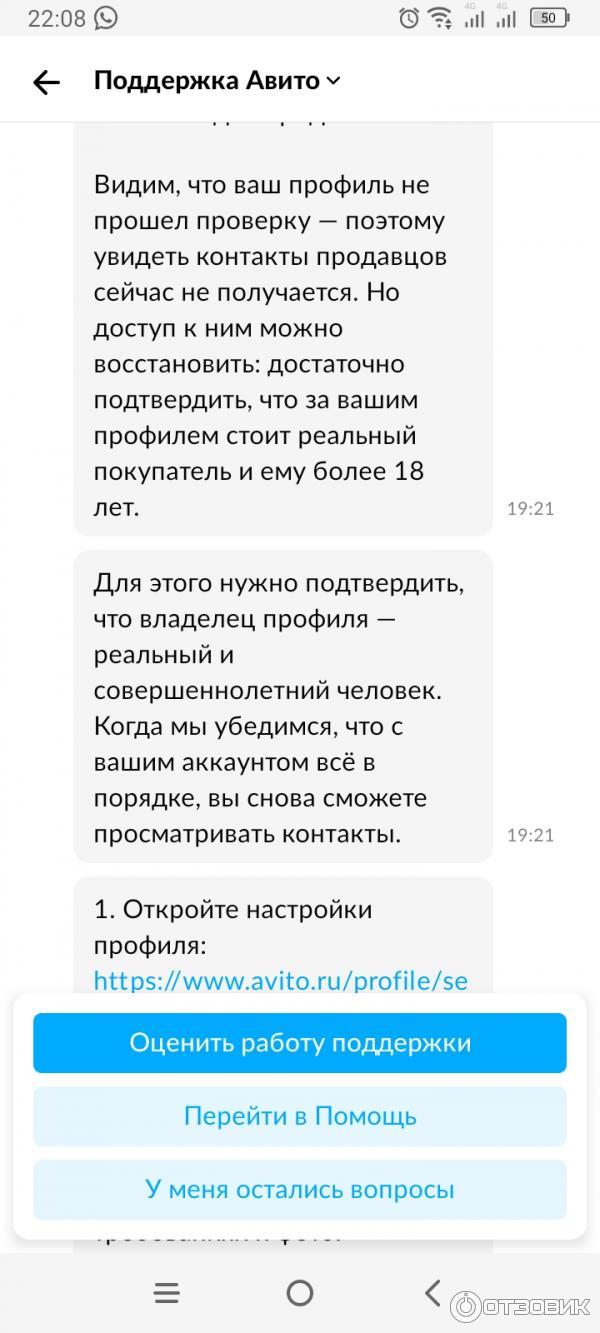Go back from Avito support chat
Image resolution: width=600 pixels, height=1333 pixels.
click(x=47, y=82)
